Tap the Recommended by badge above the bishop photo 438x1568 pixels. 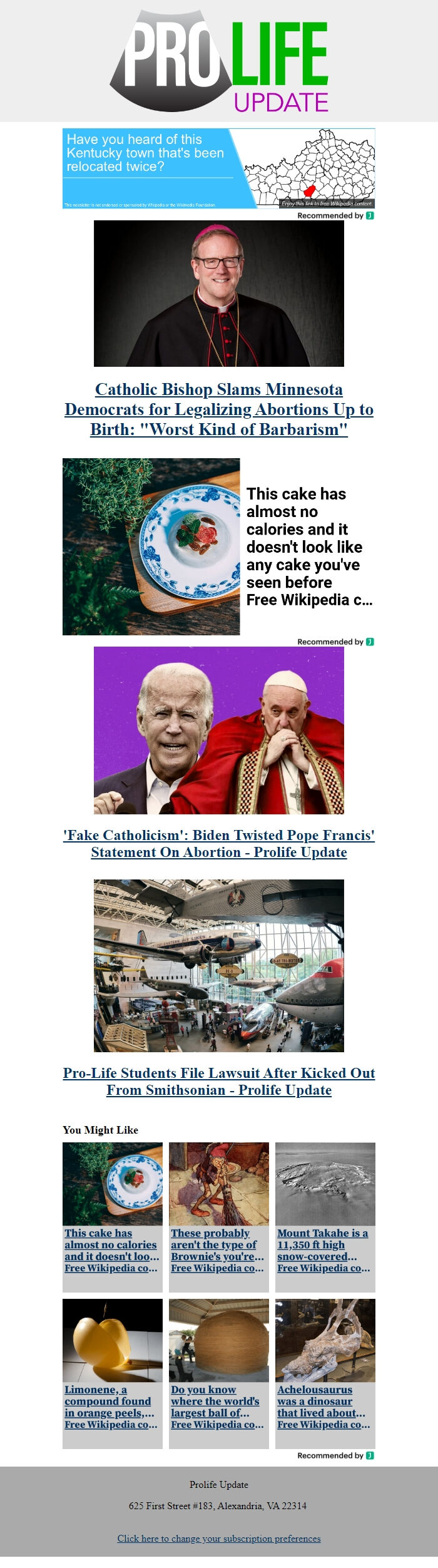tap(335, 215)
